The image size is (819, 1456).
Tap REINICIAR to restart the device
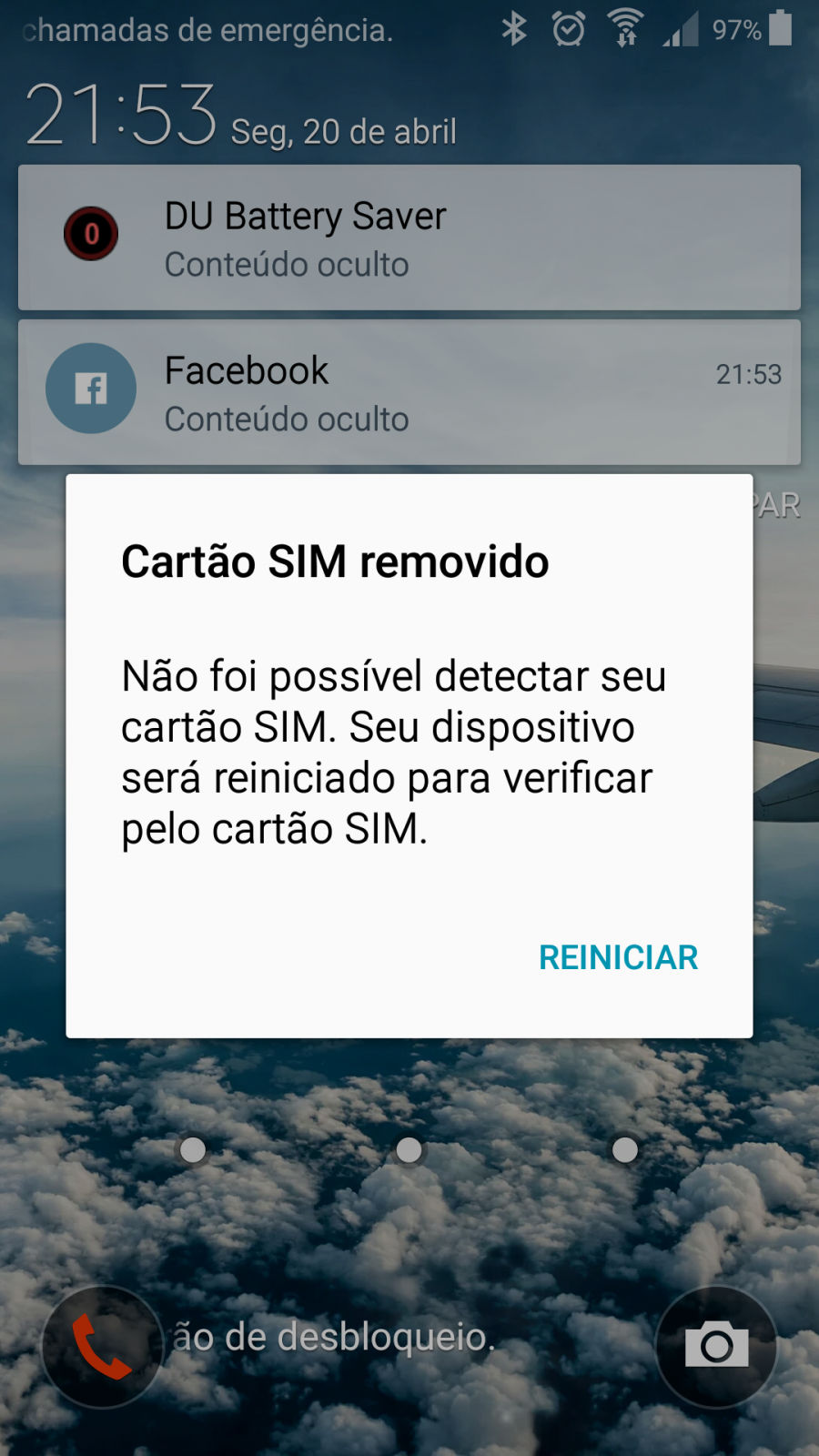tap(618, 957)
